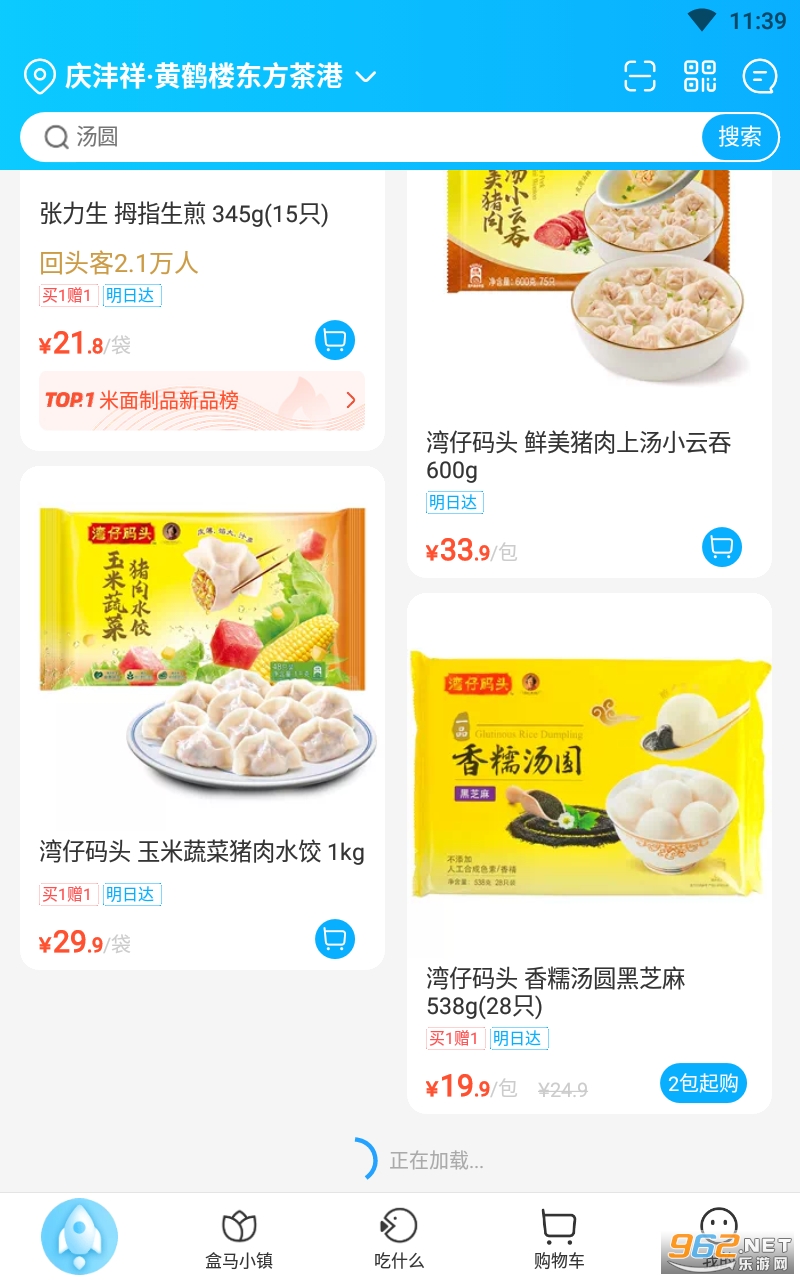Open TOP.1 米面制品新品榜 ranking link
The height and width of the screenshot is (1280, 800).
[x=202, y=401]
